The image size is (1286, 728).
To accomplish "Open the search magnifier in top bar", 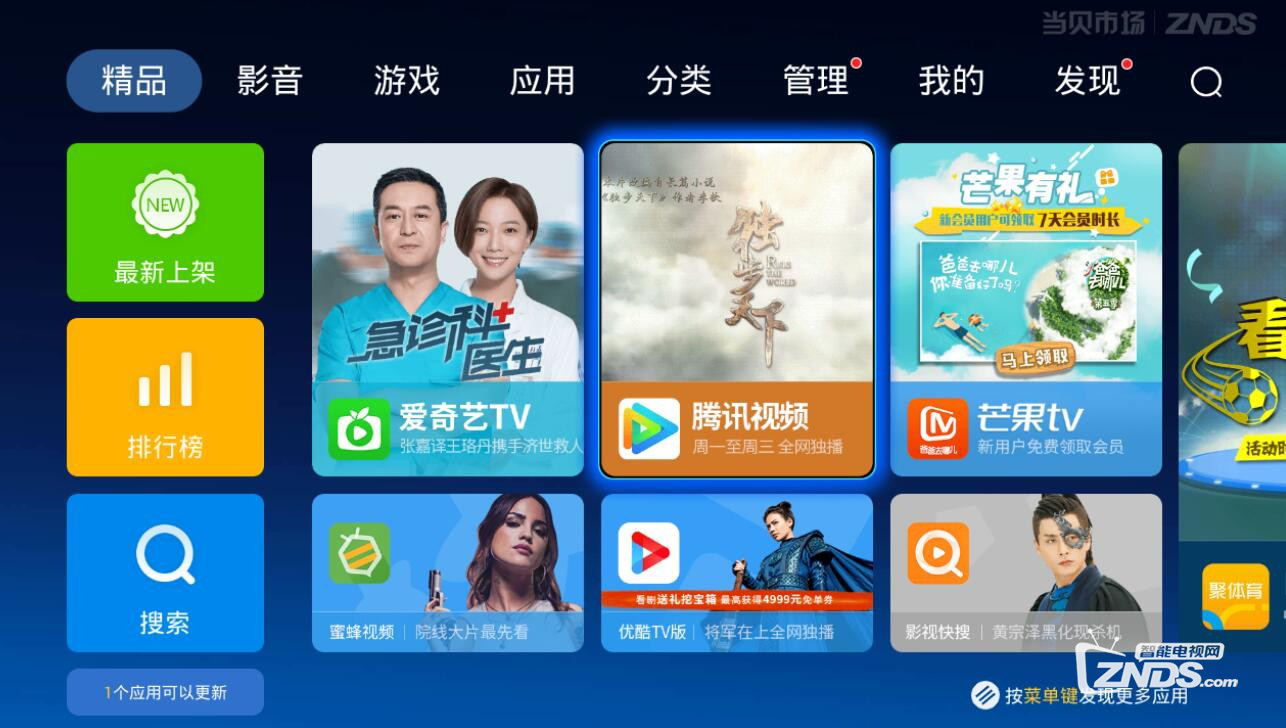I will coord(1206,81).
